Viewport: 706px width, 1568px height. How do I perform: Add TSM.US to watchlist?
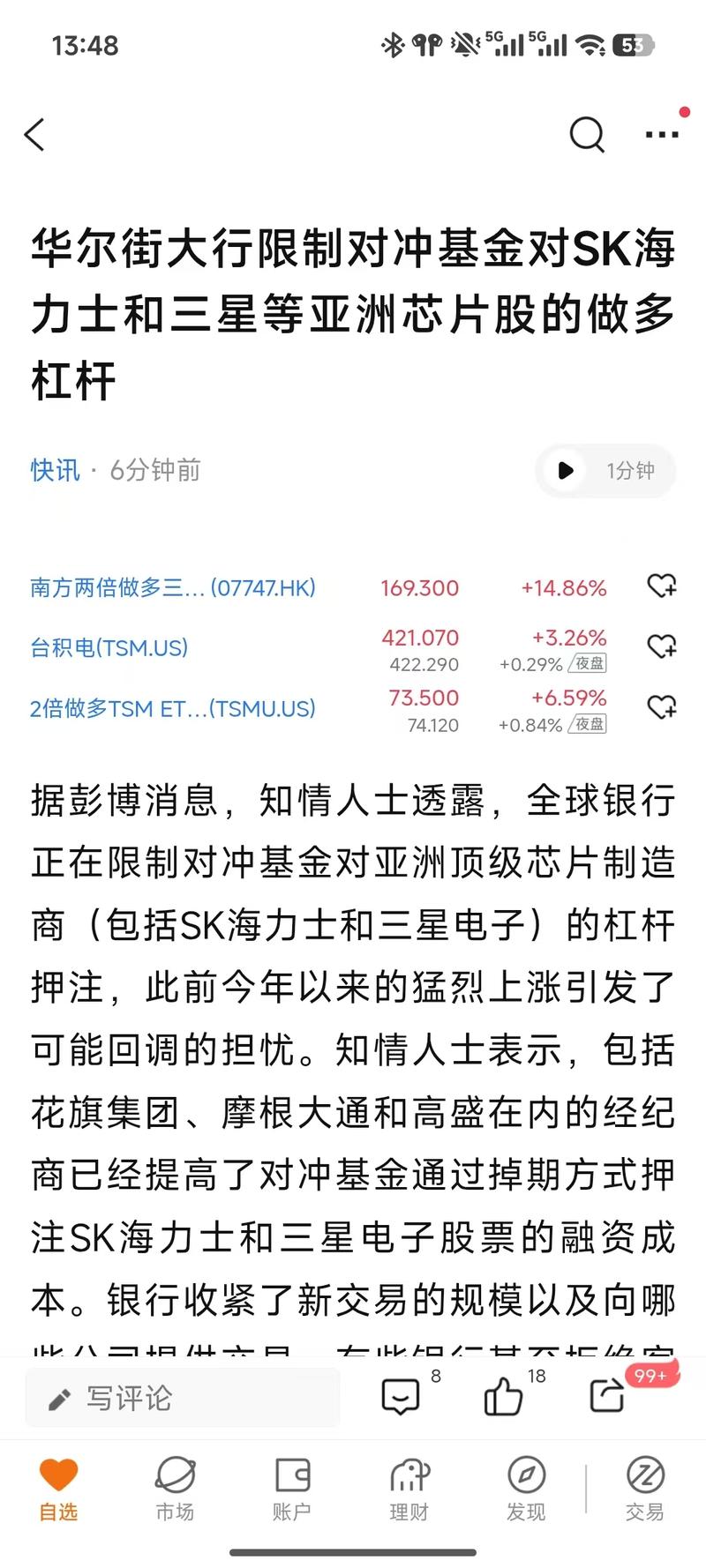662,646
